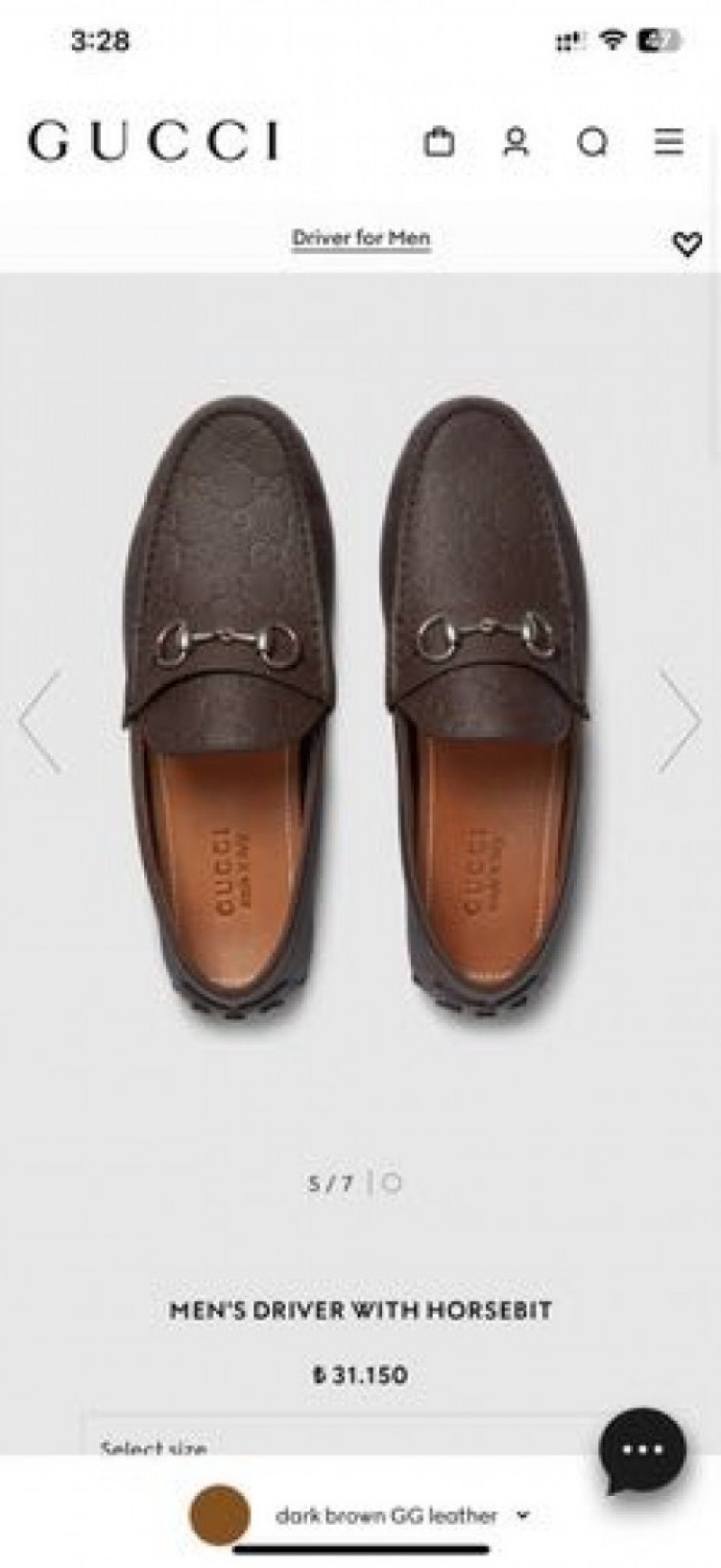721x1568 pixels.
Task: Open the hamburger menu
Action: point(669,142)
